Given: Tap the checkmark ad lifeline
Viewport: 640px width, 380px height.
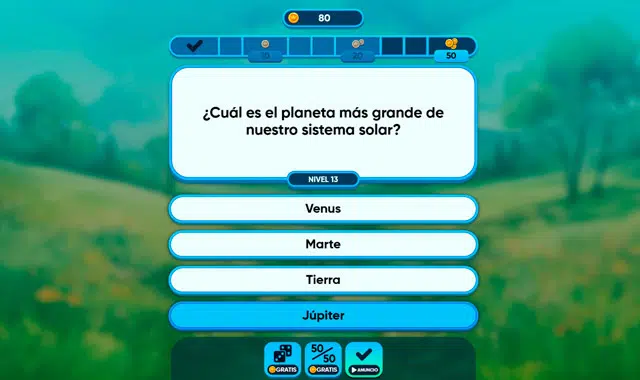Looking at the screenshot, I should tap(364, 359).
